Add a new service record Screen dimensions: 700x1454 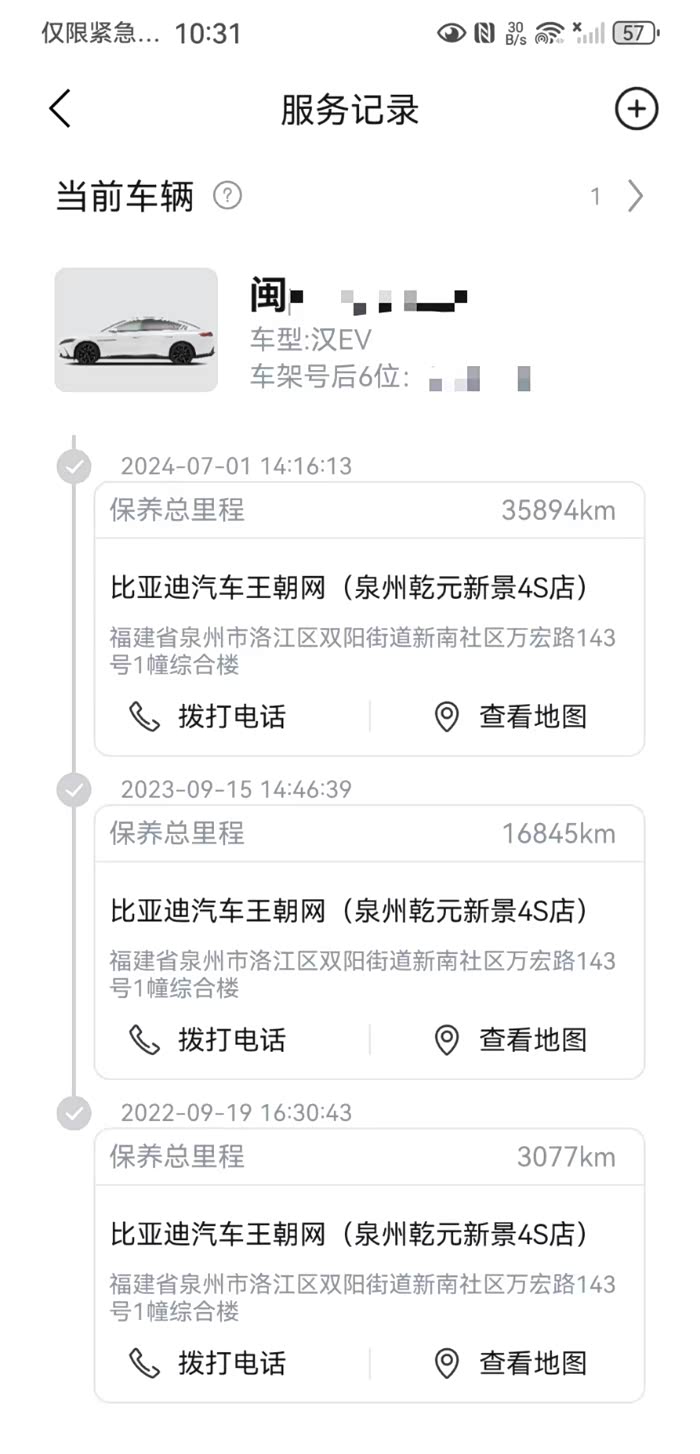click(636, 109)
